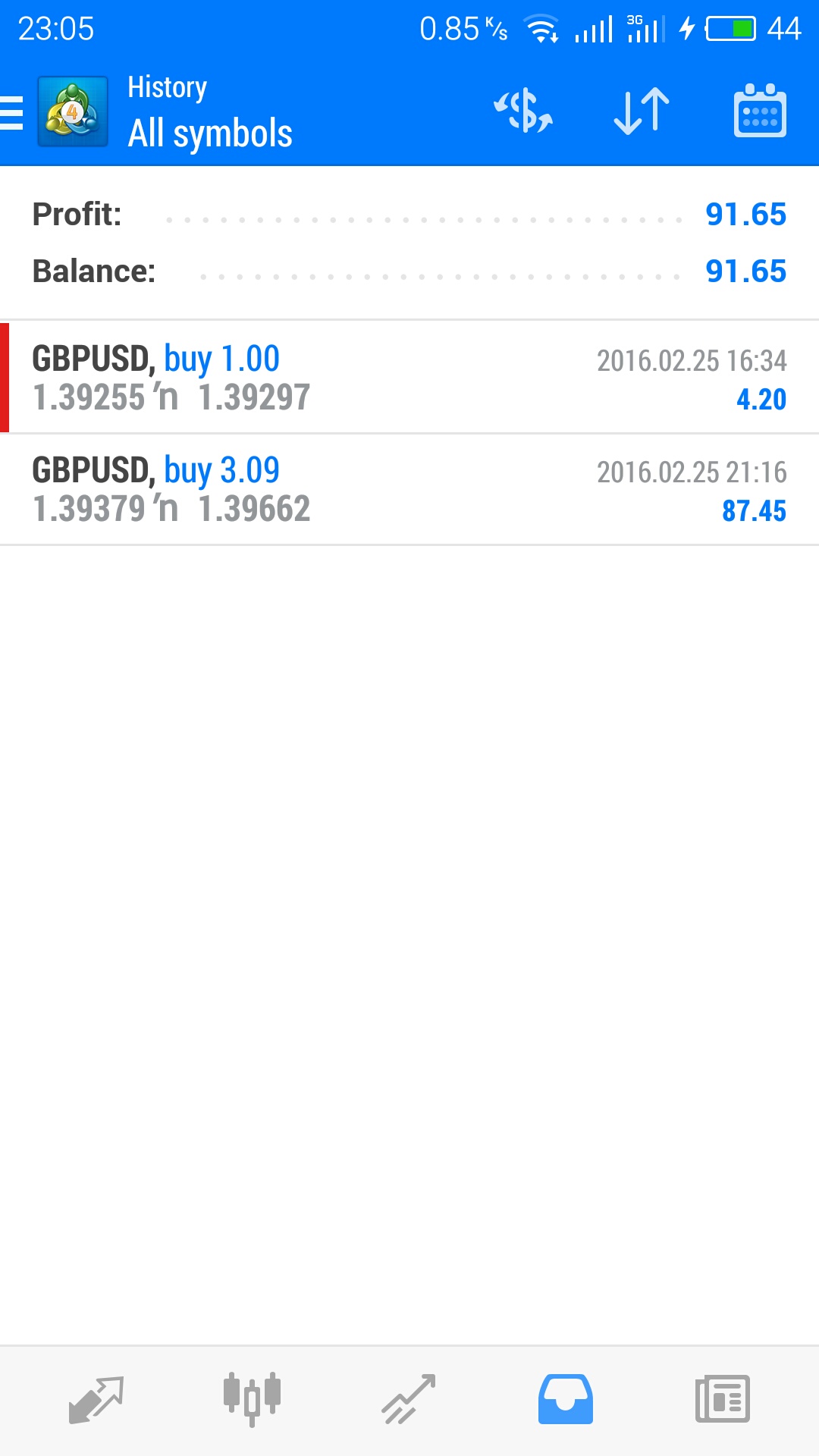Open the GBPUSD buy 3.09 trade

pos(409,490)
